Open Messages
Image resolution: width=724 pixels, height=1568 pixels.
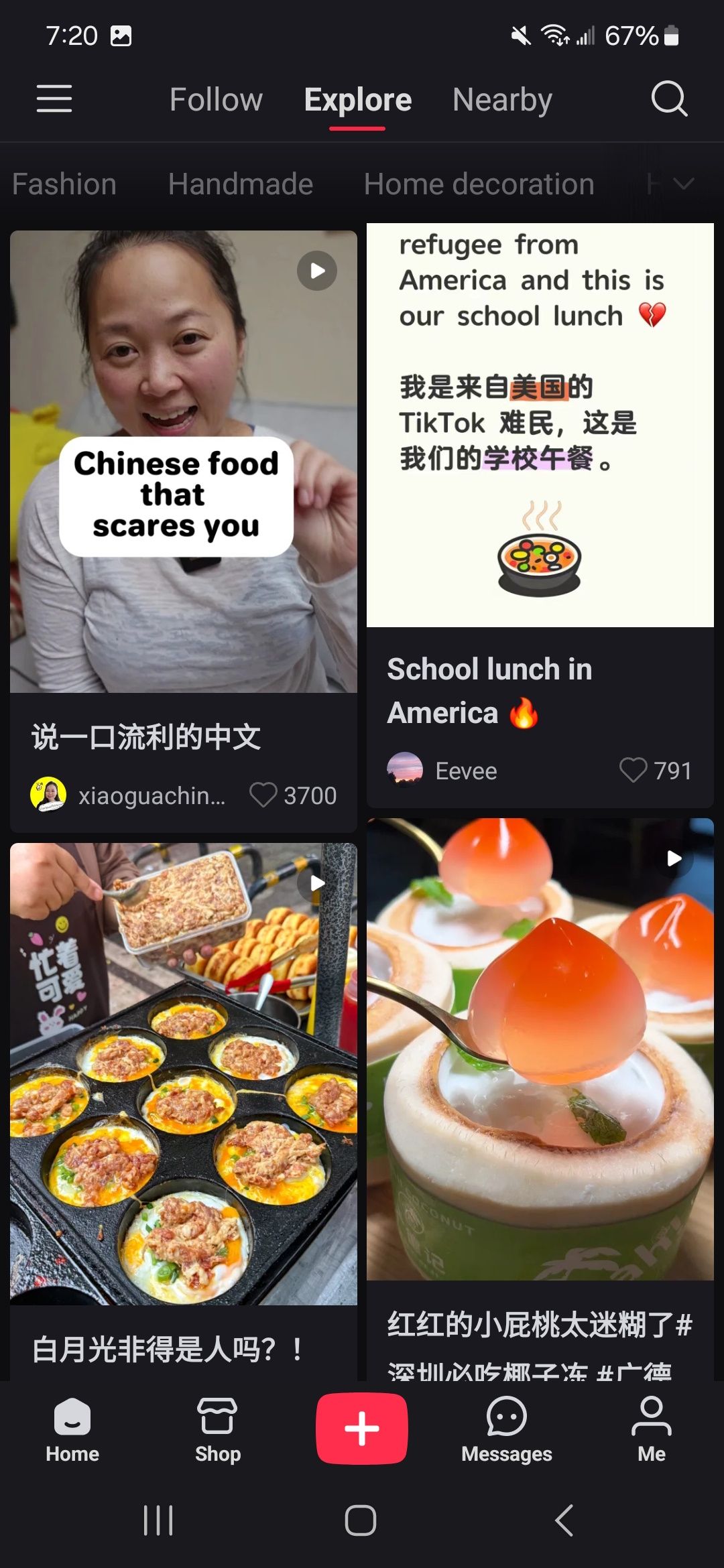click(x=507, y=1427)
